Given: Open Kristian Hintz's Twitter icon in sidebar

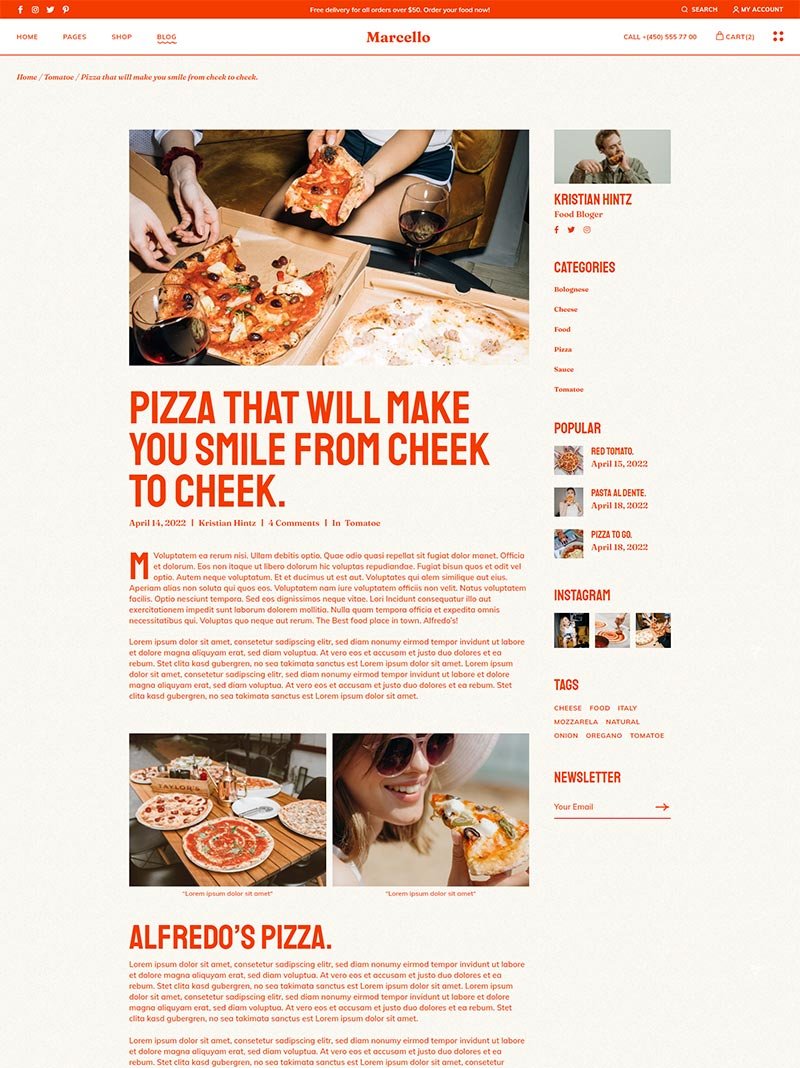Looking at the screenshot, I should [571, 230].
